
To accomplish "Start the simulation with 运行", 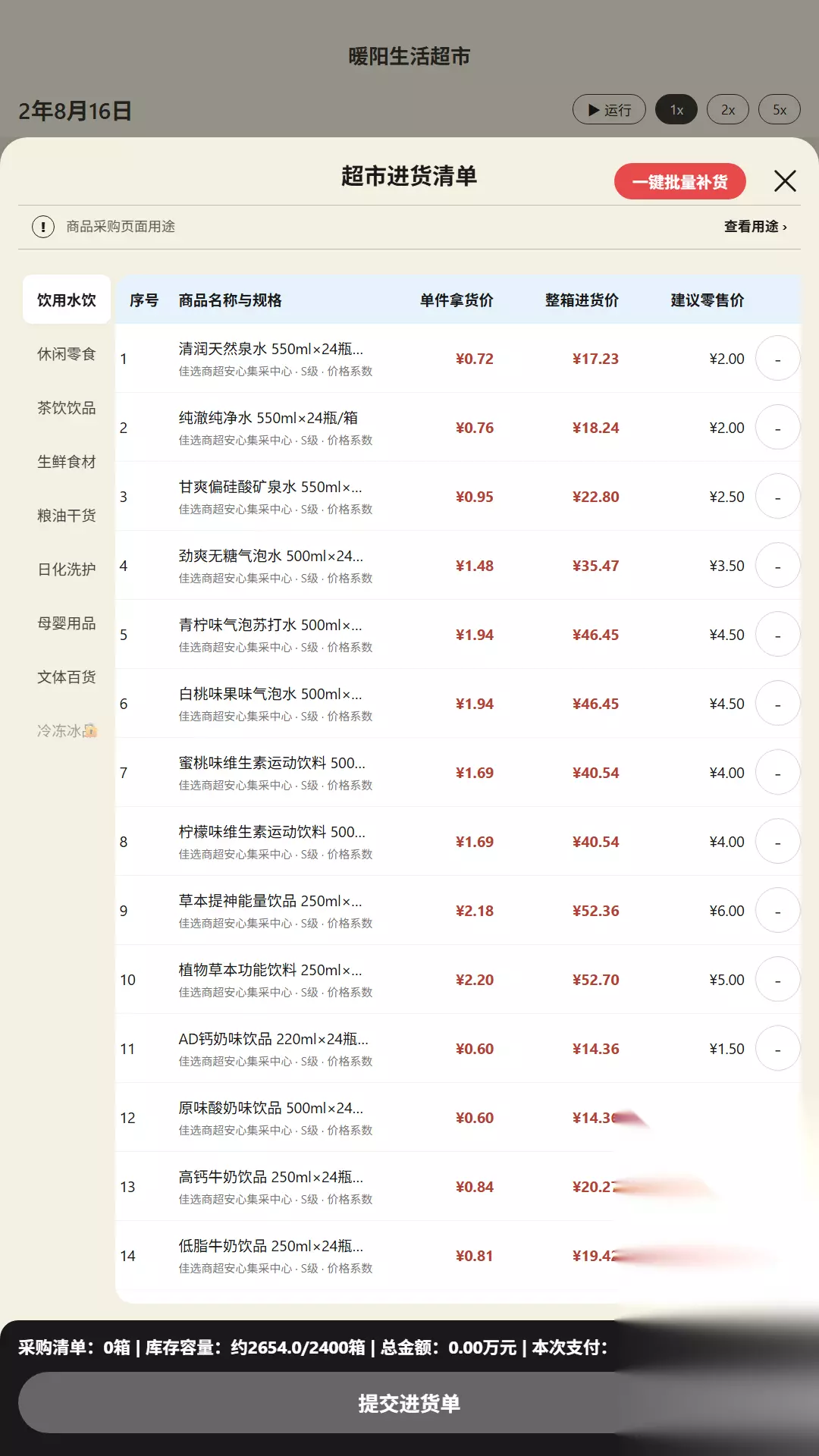I will pyautogui.click(x=609, y=110).
